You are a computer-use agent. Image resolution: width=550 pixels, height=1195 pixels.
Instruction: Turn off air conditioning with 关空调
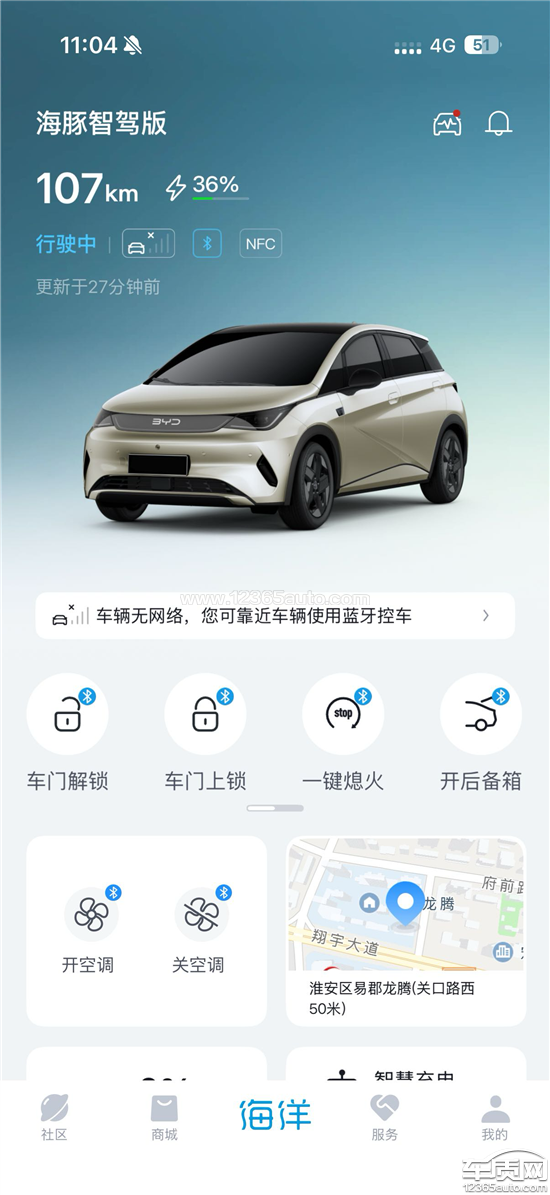click(198, 930)
